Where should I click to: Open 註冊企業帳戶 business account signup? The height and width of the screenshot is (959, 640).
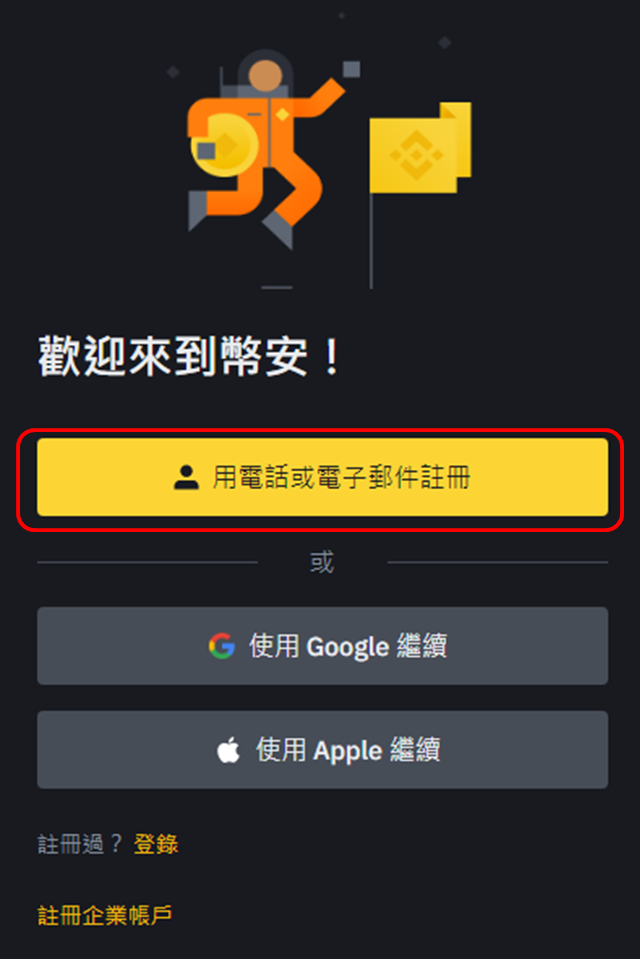tap(105, 915)
